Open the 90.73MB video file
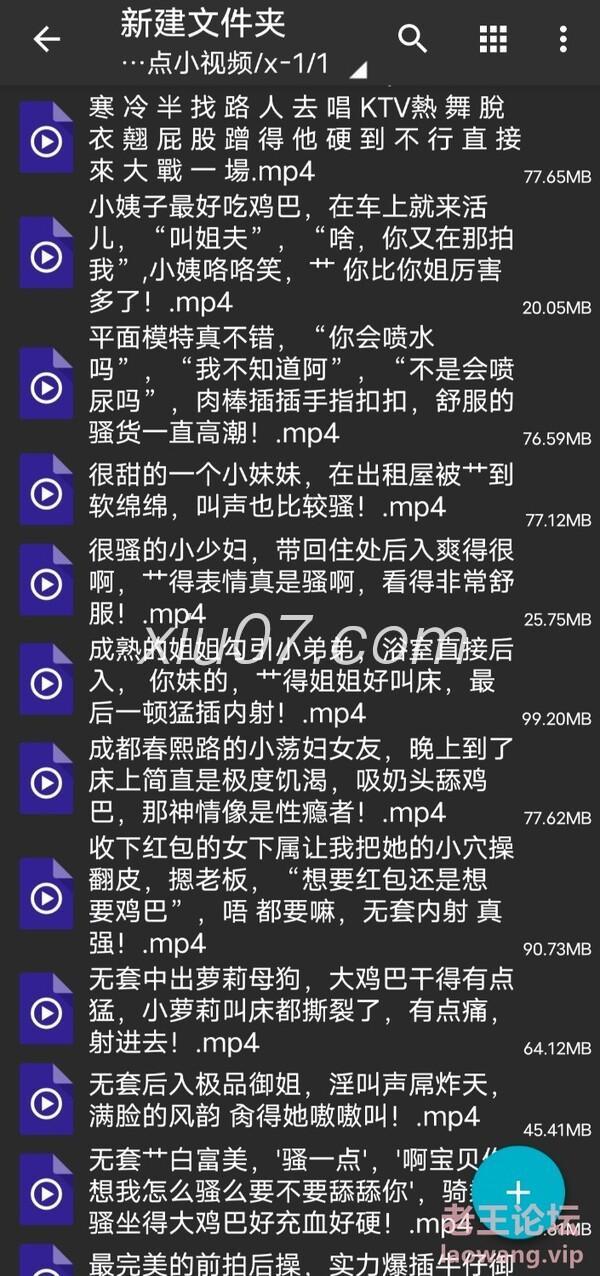This screenshot has height=1276, width=600. (x=300, y=896)
